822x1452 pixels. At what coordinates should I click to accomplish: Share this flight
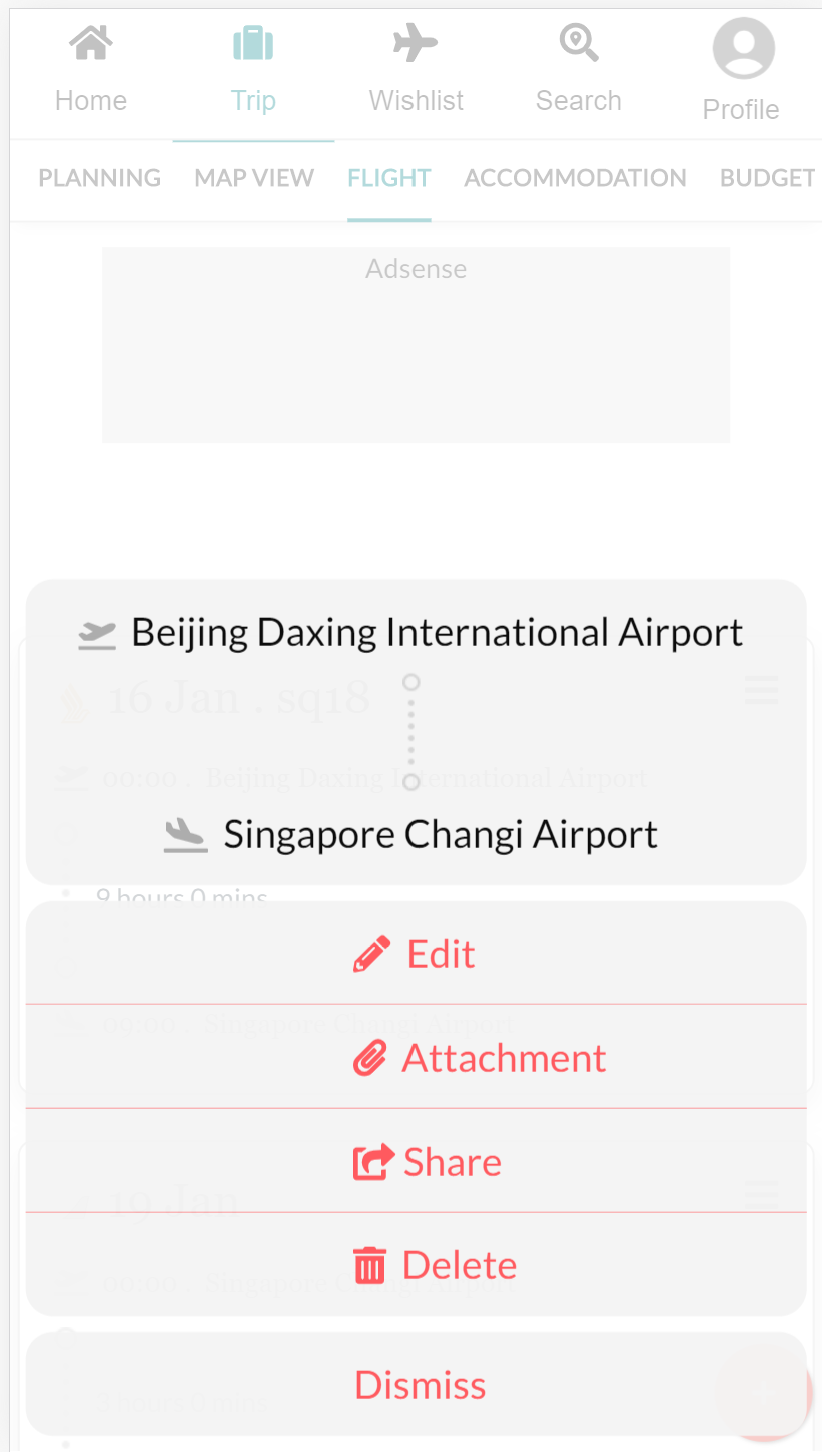coord(415,1162)
